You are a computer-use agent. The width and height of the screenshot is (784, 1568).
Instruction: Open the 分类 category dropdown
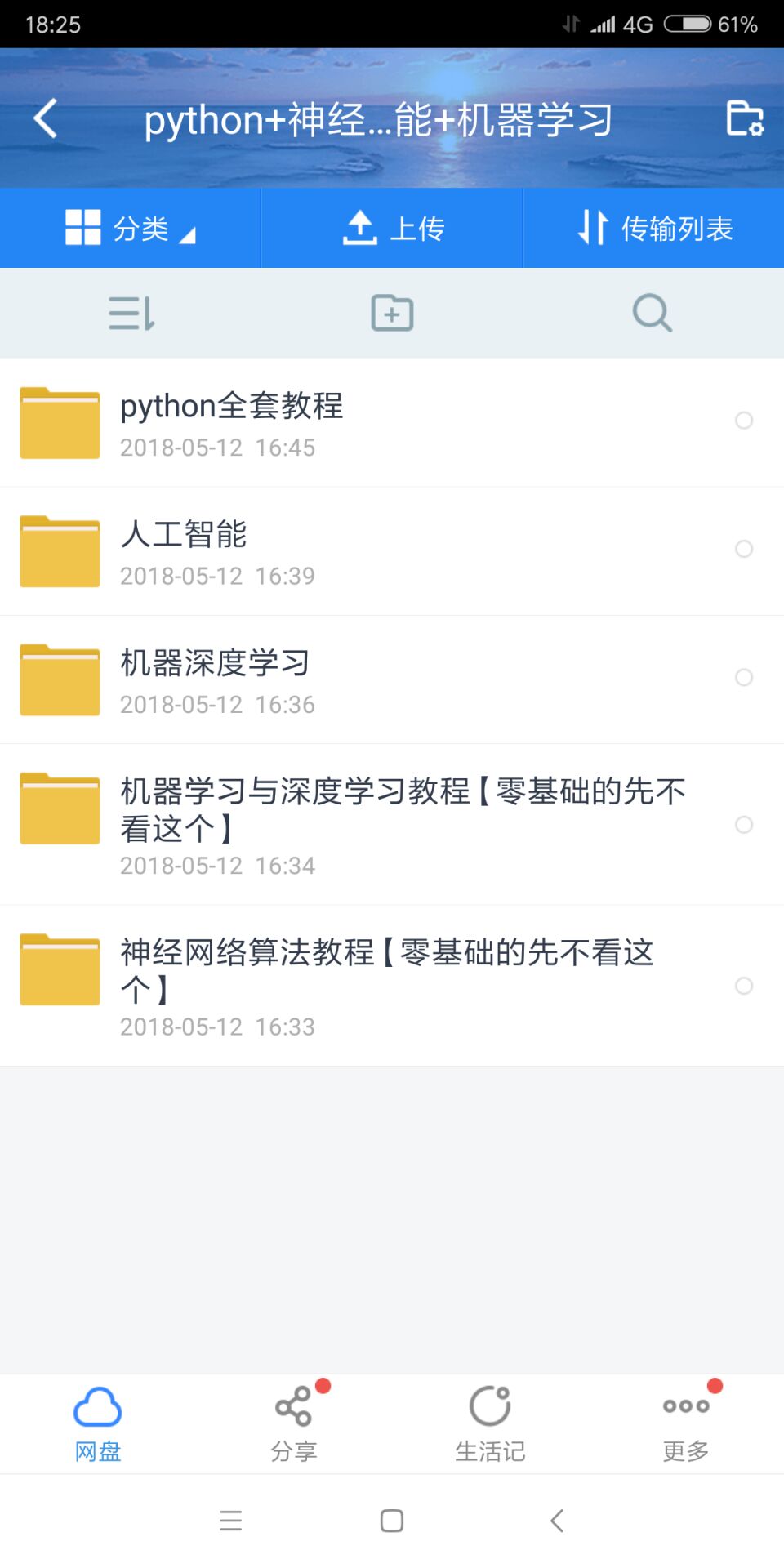click(x=131, y=228)
